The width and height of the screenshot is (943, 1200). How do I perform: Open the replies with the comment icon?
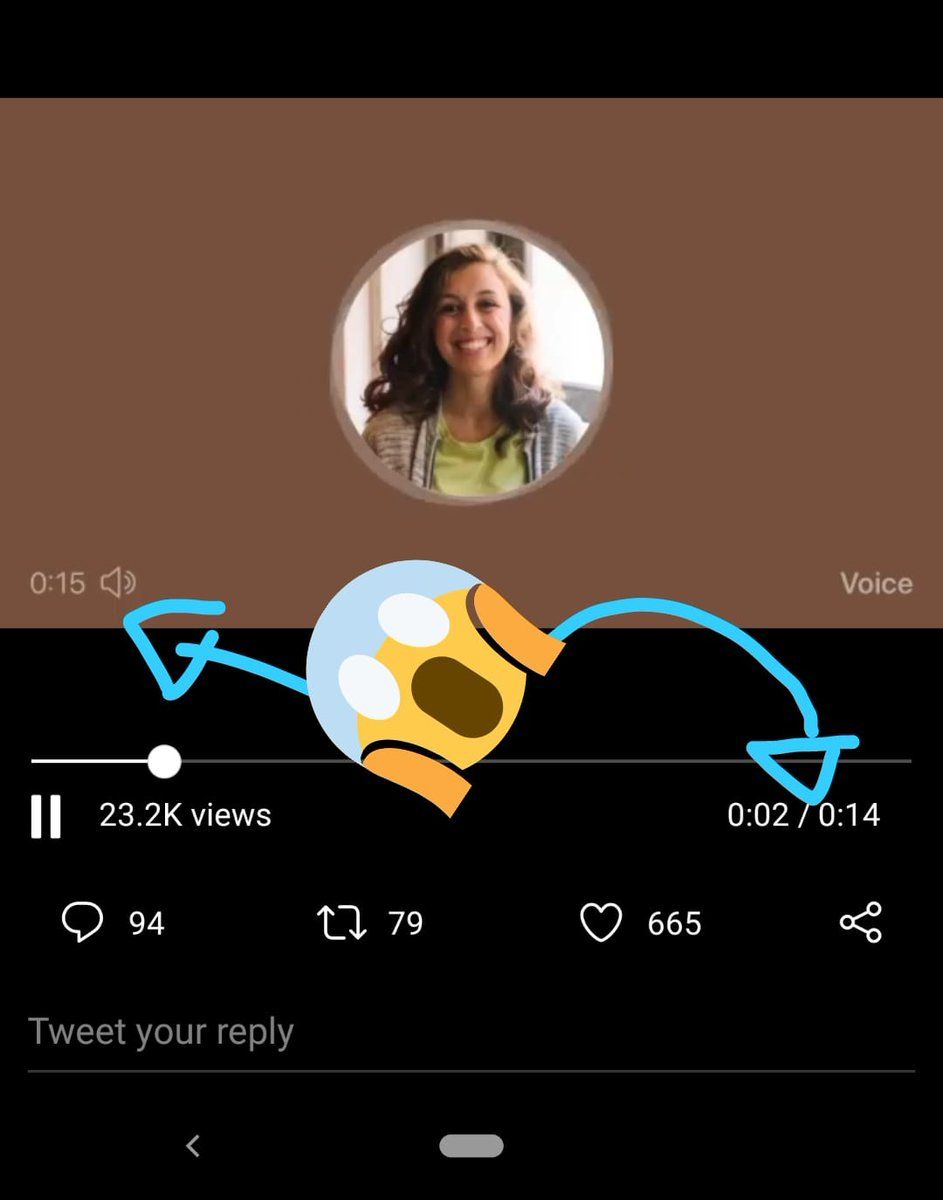click(x=82, y=922)
